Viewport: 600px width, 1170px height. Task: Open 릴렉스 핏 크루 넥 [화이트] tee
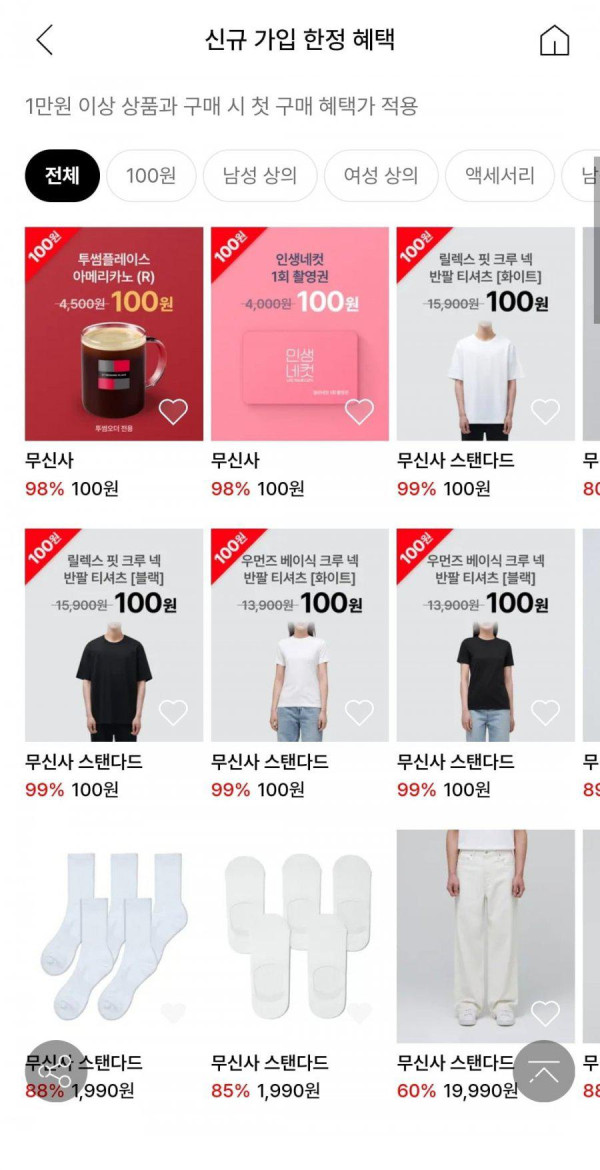click(x=485, y=333)
